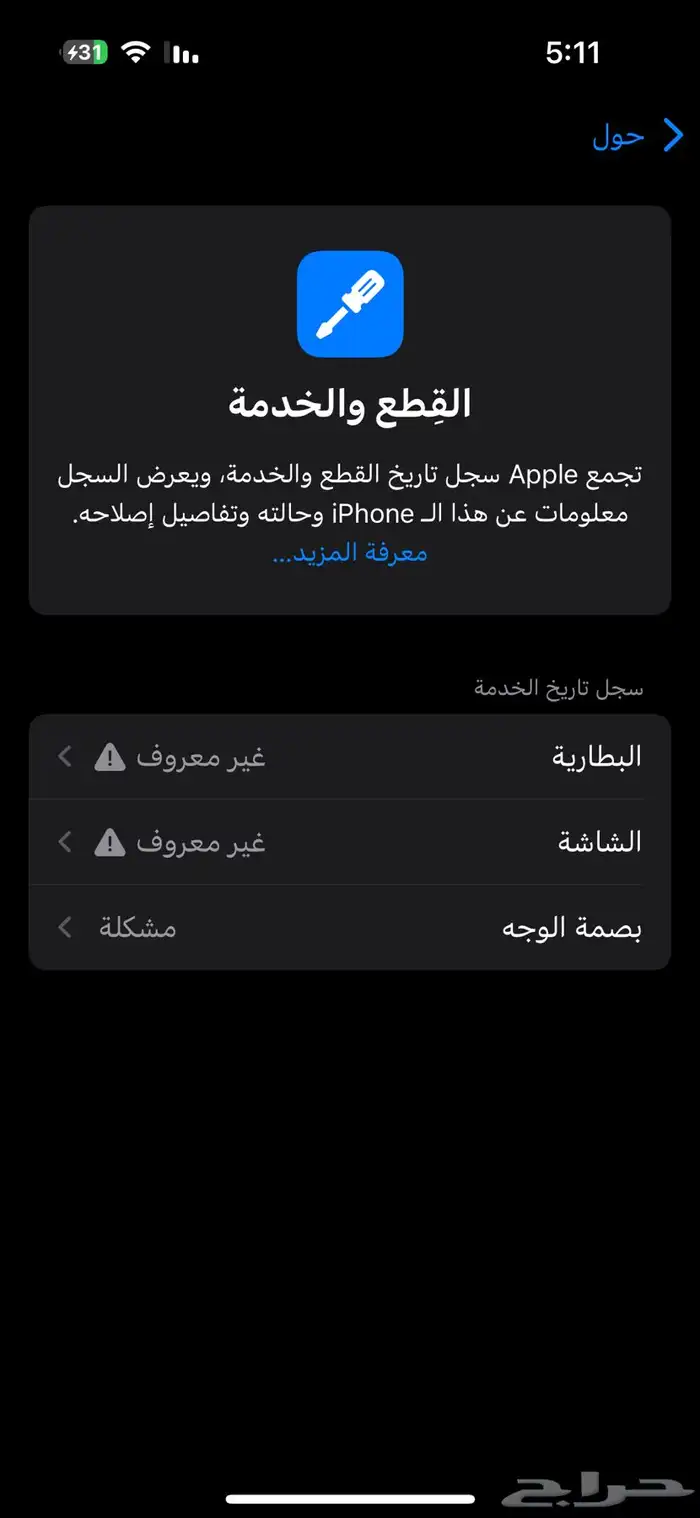Open the معرفة المزيد link

tap(350, 553)
